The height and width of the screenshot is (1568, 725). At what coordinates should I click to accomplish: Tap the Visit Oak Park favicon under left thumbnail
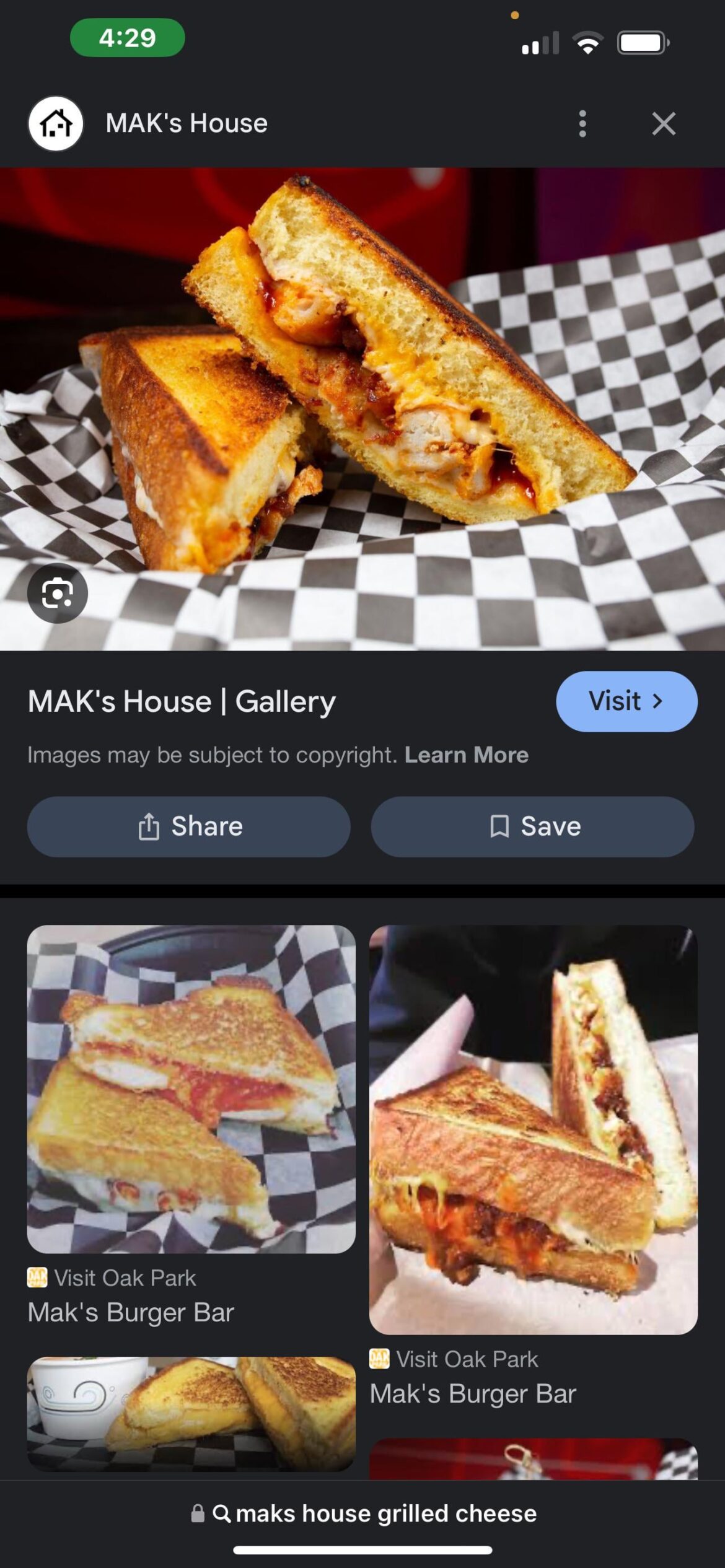pos(37,1277)
